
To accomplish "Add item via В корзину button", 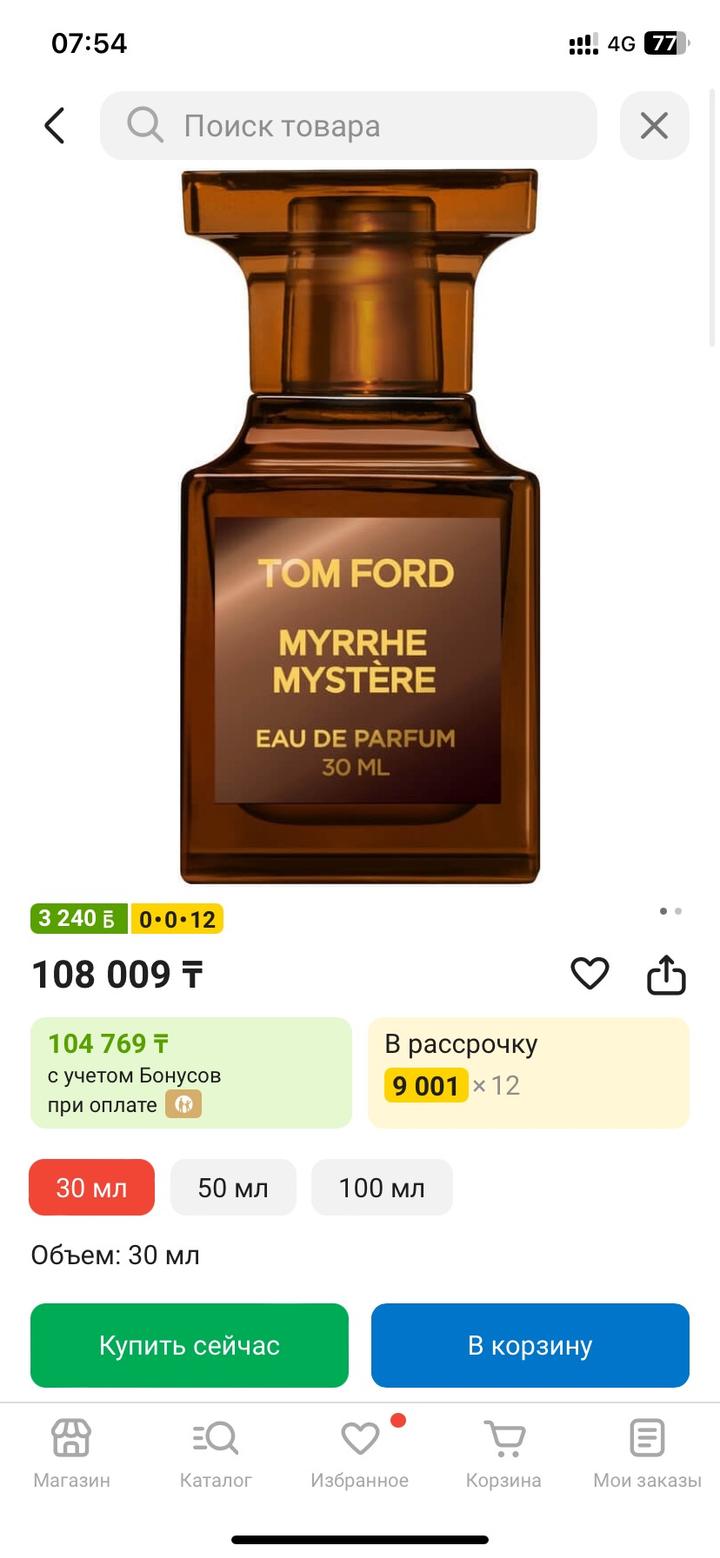I will [530, 1345].
